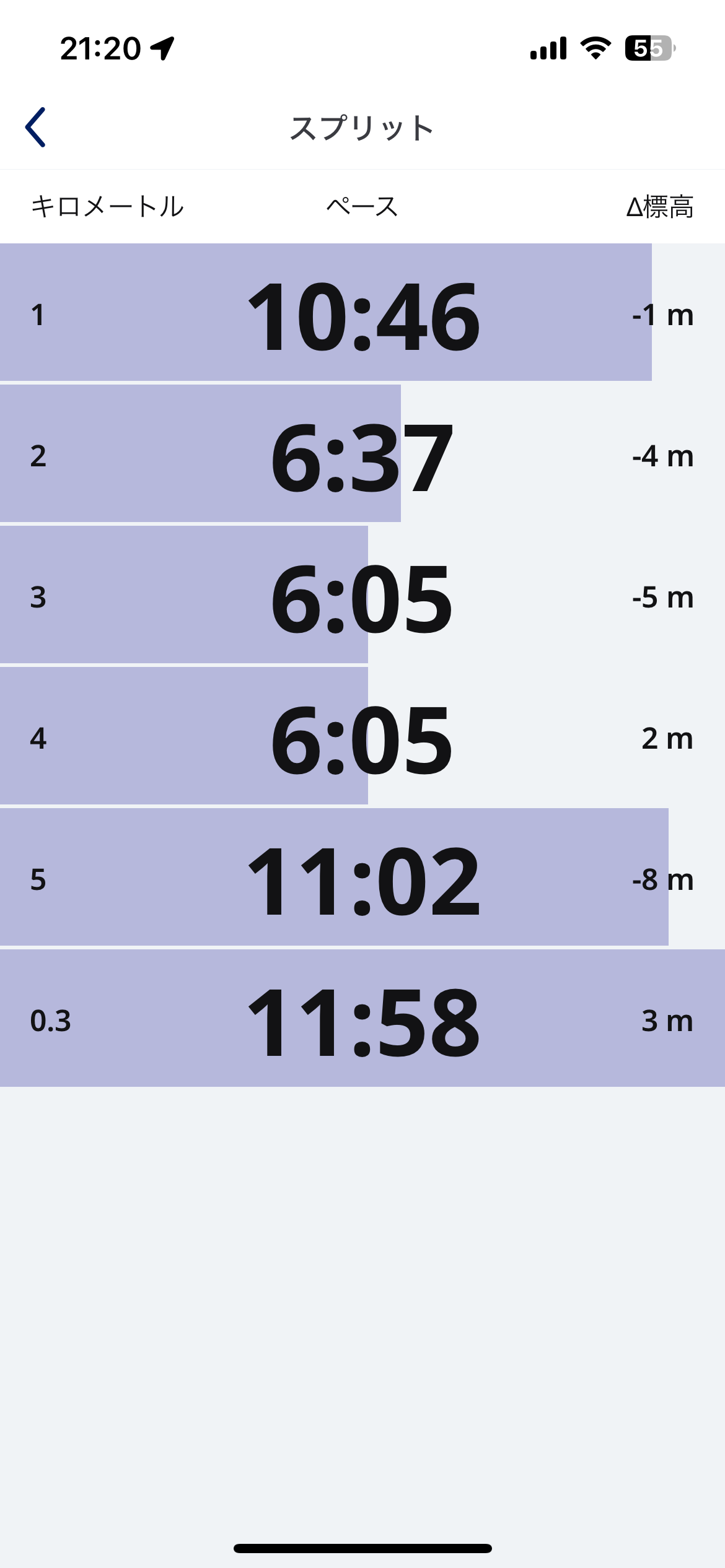Go back from the スプリット screen

point(35,128)
